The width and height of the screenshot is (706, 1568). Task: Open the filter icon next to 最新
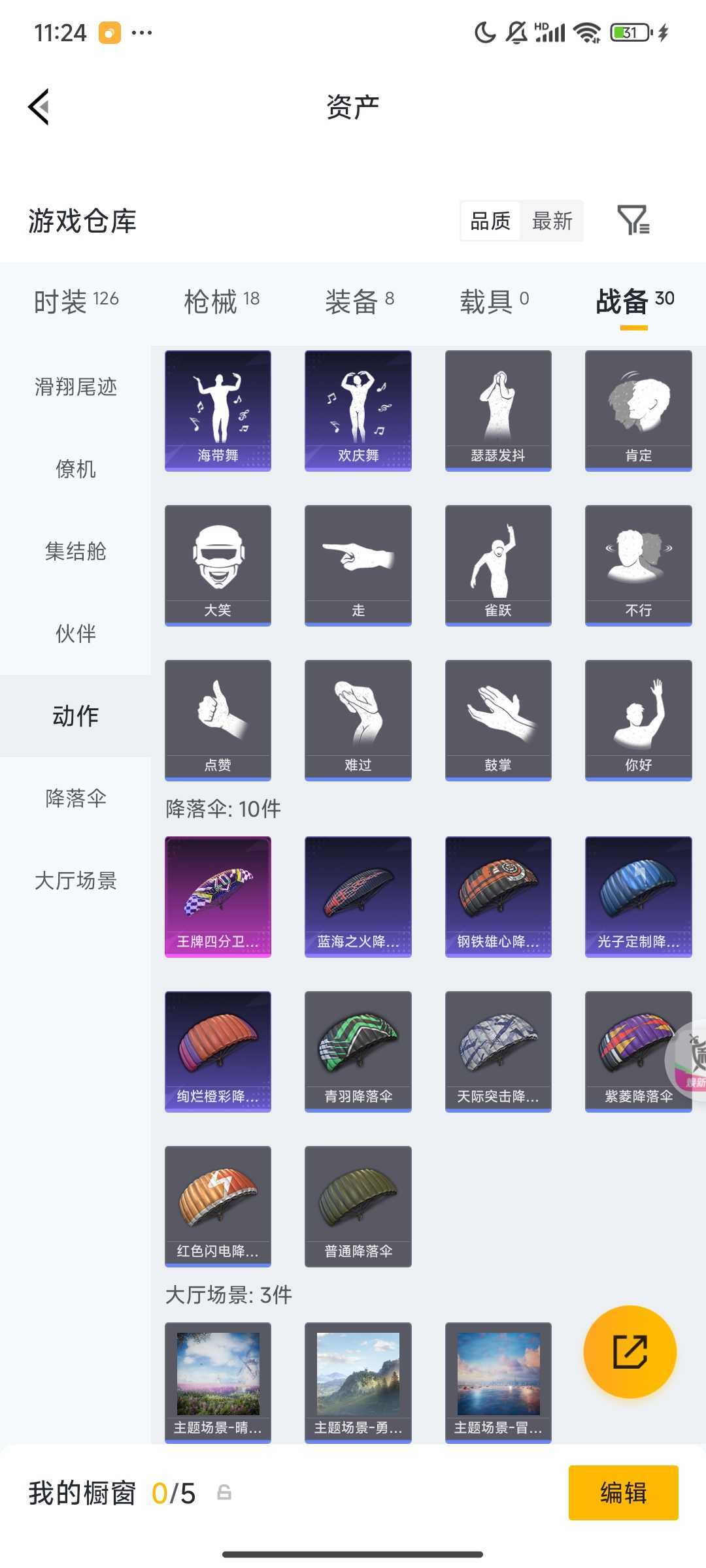point(633,220)
